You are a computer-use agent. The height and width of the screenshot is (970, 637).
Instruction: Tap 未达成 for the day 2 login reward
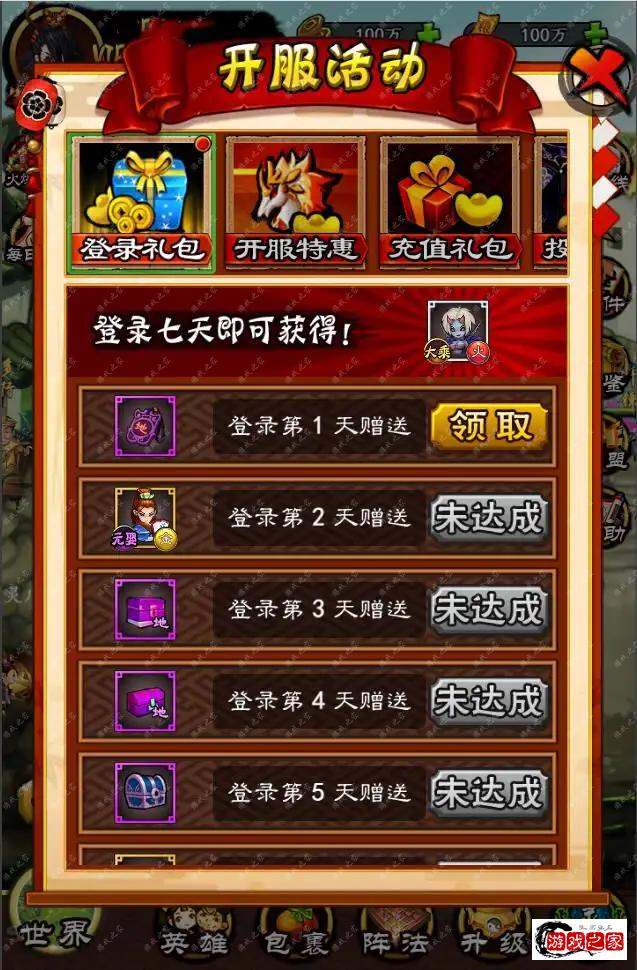[489, 518]
